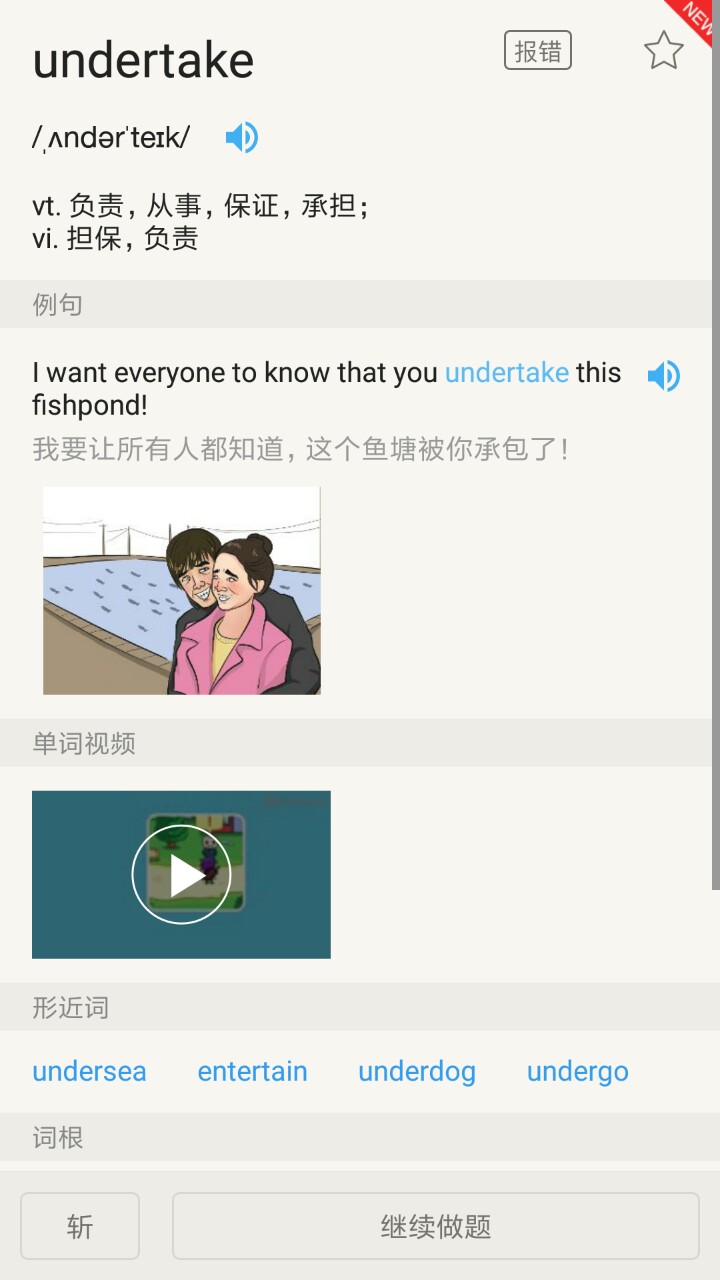Go to the word undergo

(577, 1071)
